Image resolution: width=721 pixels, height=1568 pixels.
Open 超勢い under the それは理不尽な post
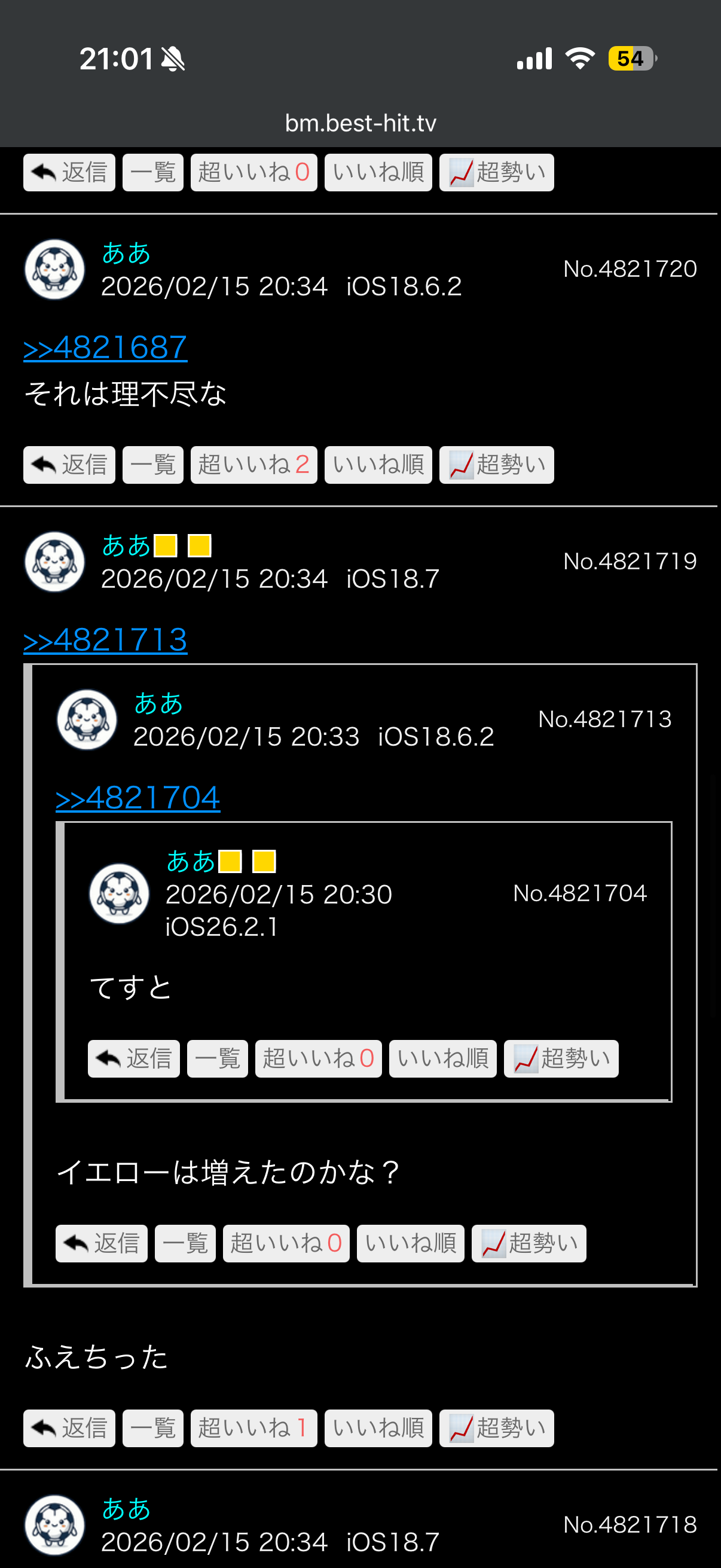click(496, 465)
